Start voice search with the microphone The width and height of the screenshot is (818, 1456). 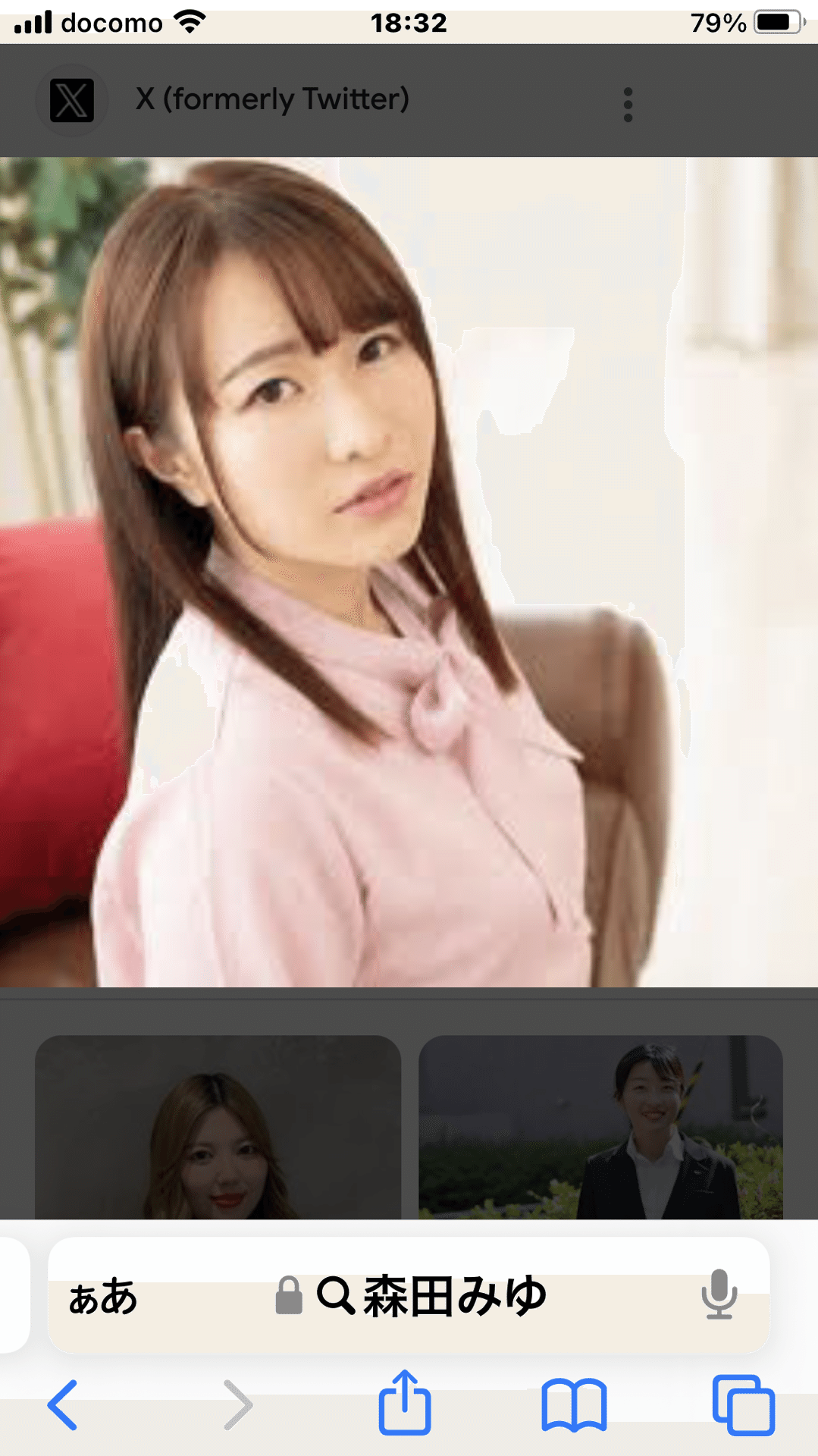(x=719, y=1294)
